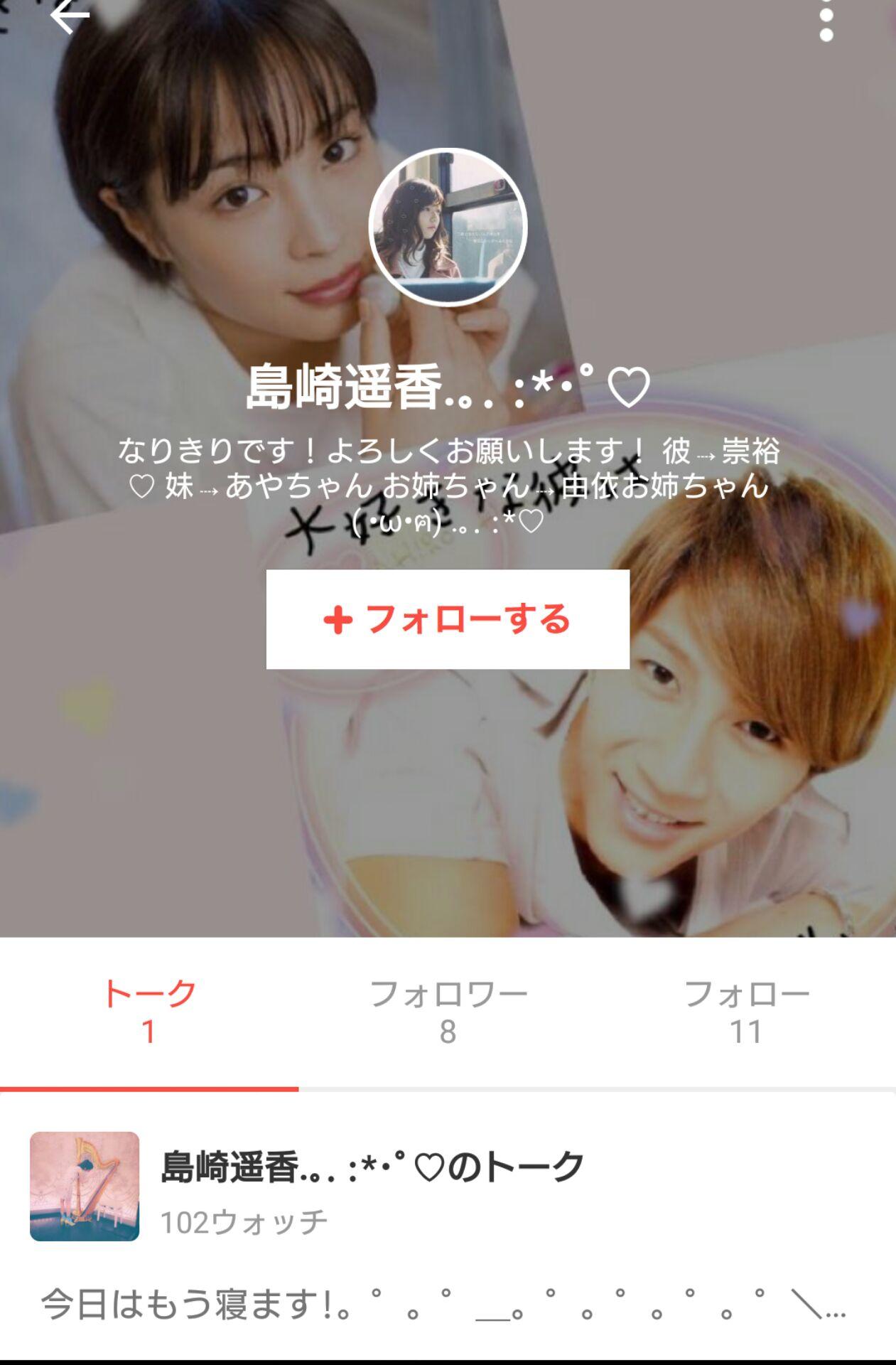This screenshot has width=896, height=1365.
Task: Open the circular profile picture
Action: point(448,227)
